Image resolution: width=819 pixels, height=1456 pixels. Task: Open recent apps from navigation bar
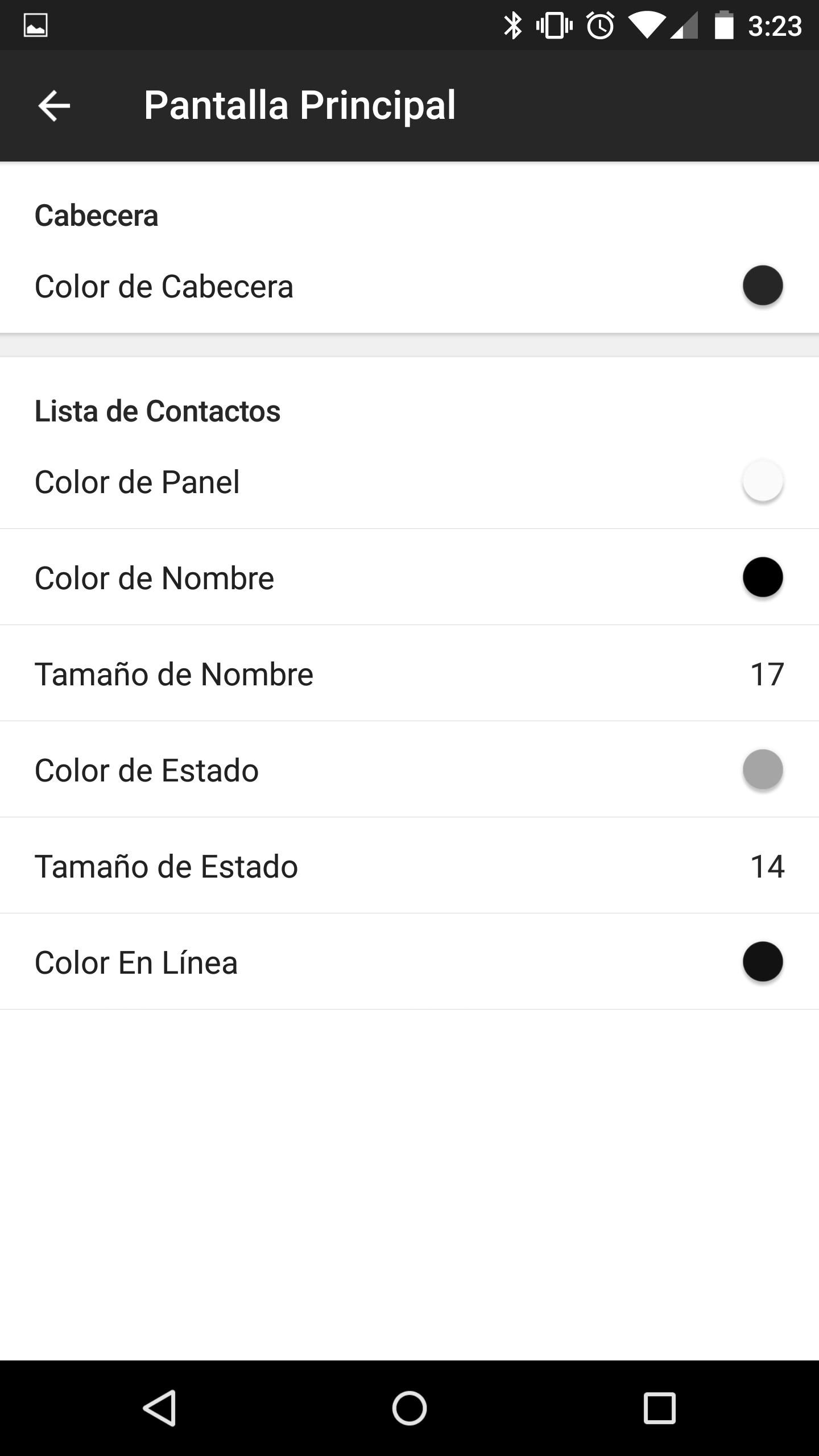(660, 1408)
